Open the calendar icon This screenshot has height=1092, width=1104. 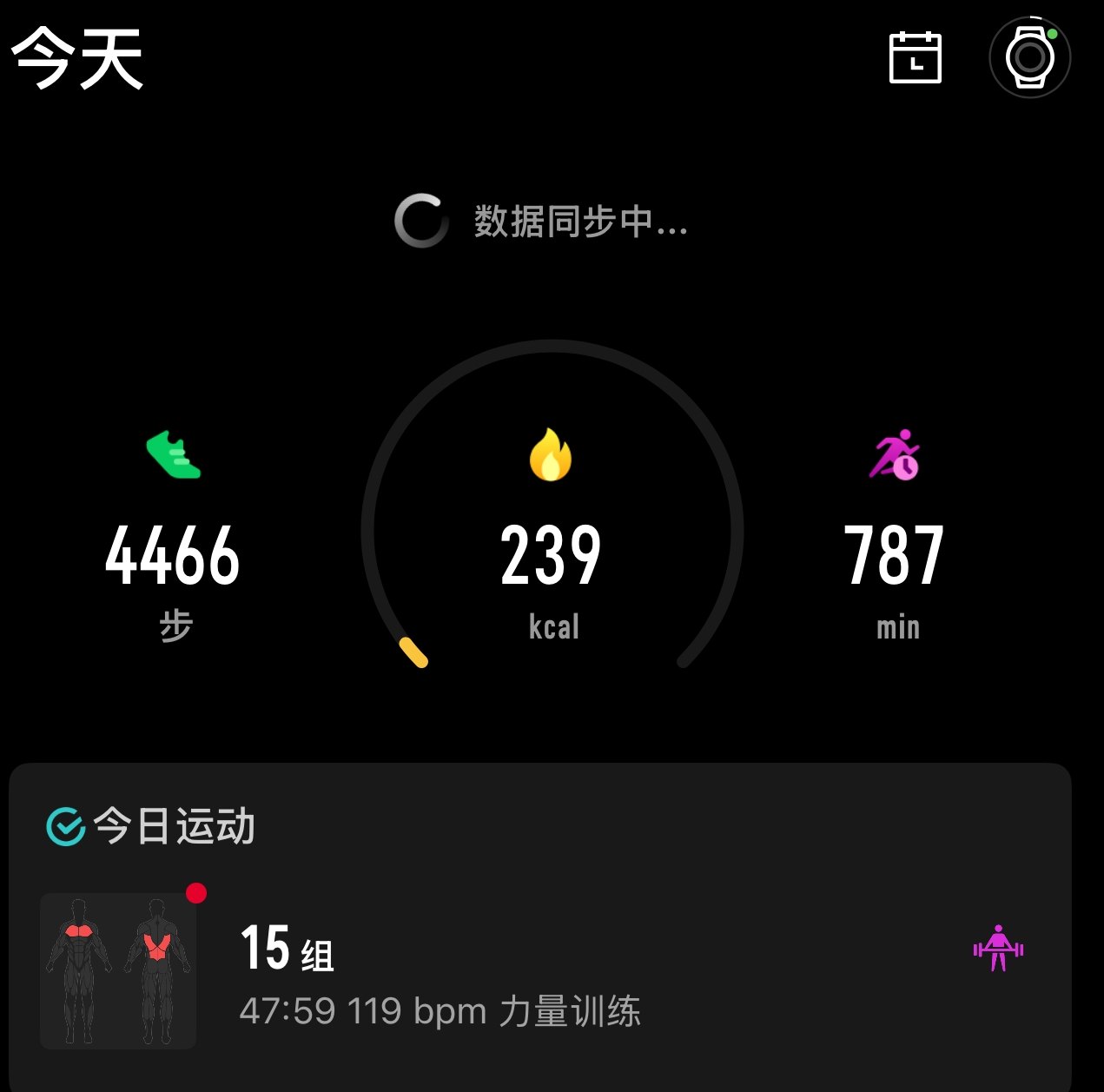tap(915, 58)
